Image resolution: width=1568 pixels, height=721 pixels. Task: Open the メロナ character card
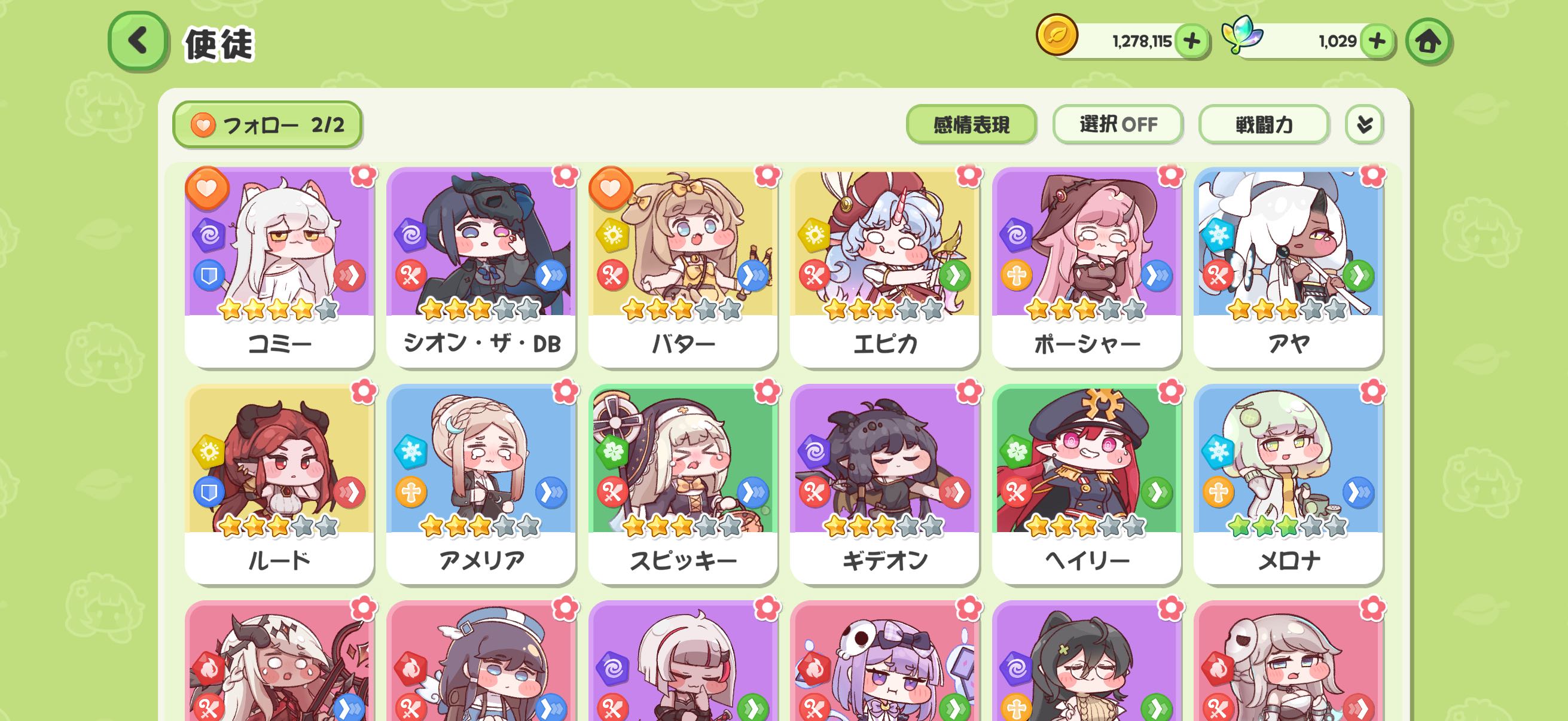point(1289,484)
